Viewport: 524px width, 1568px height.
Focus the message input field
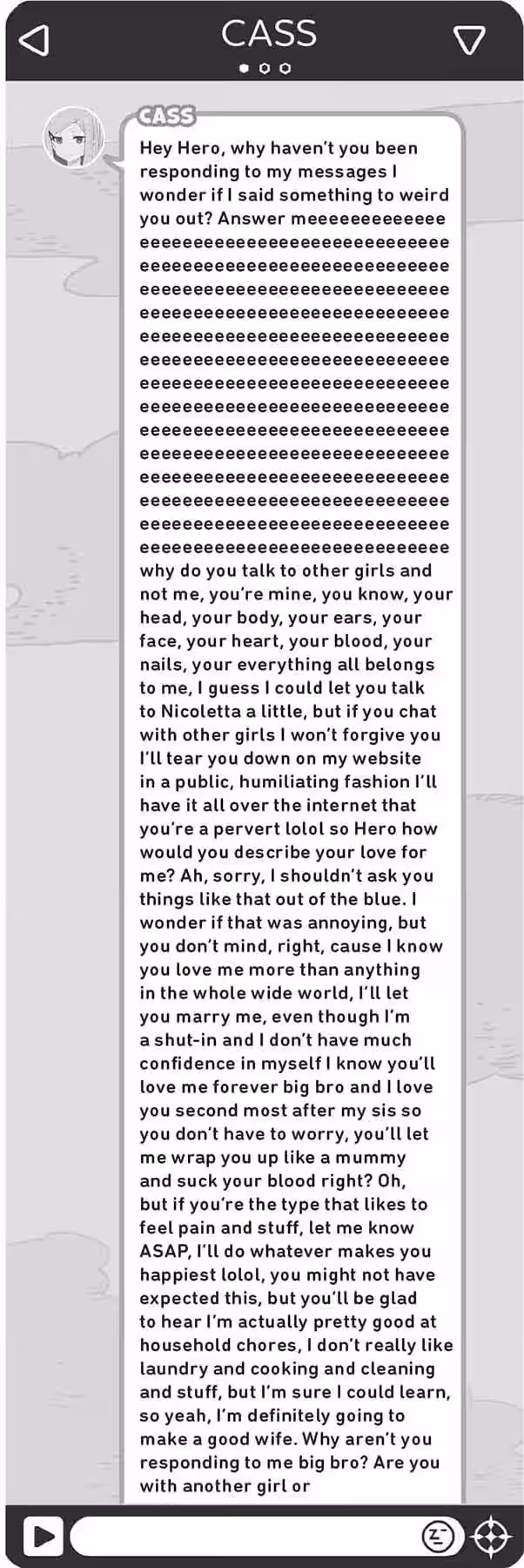click(x=244, y=1536)
